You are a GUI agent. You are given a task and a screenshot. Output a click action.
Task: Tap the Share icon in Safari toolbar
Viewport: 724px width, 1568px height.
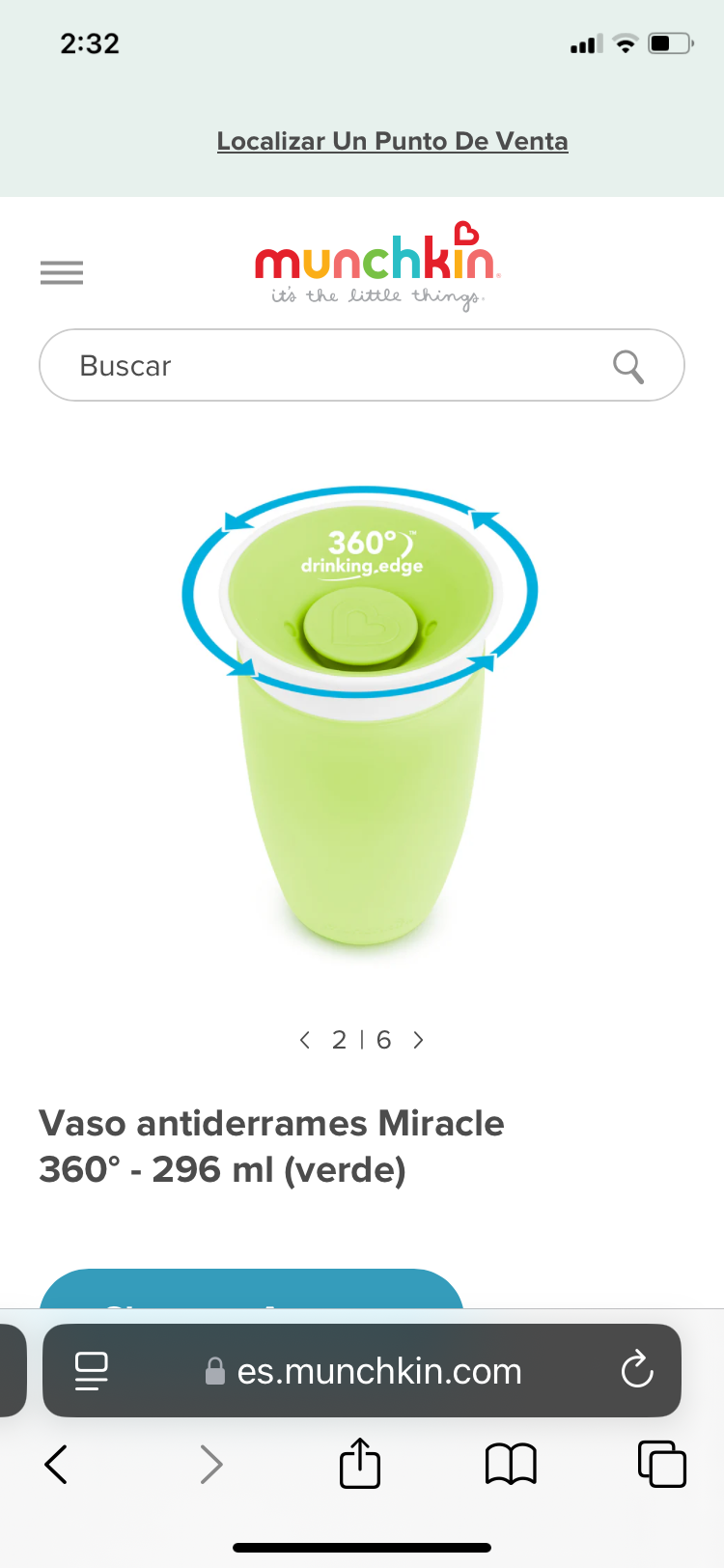(x=358, y=1464)
